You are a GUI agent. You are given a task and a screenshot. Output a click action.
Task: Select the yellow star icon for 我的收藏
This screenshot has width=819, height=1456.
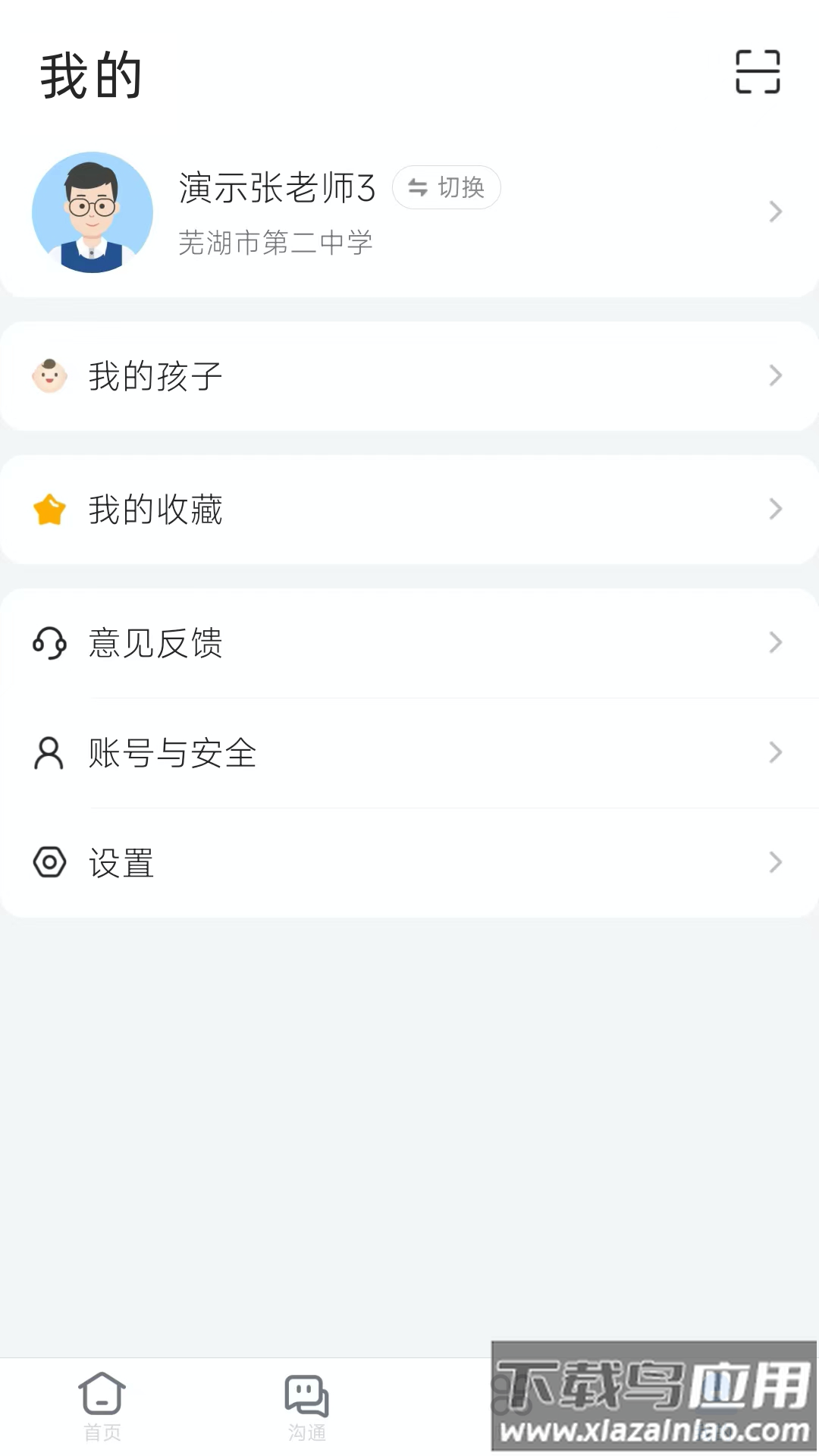49,510
